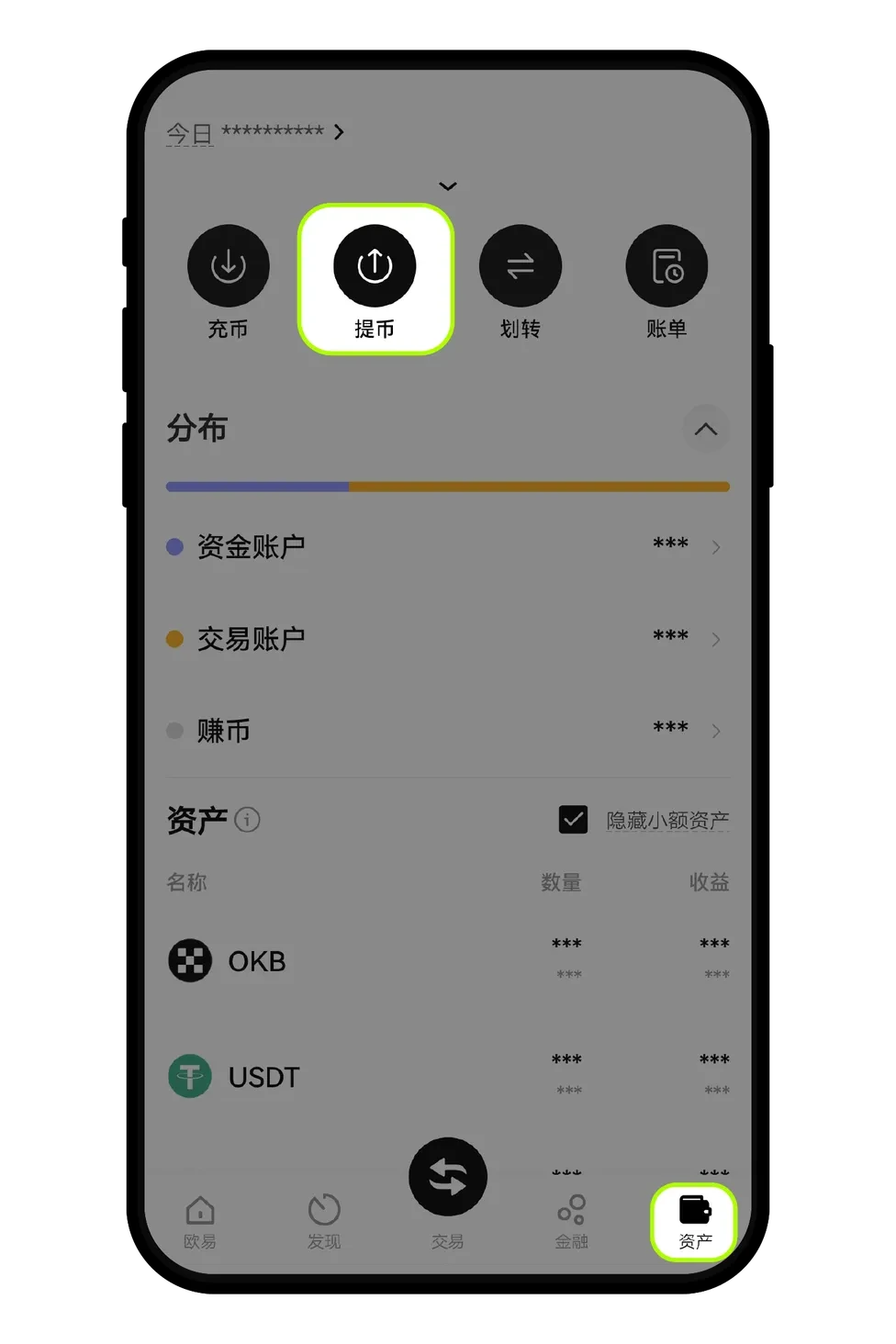
Task: Switch to the 资产 tab
Action: click(693, 1221)
